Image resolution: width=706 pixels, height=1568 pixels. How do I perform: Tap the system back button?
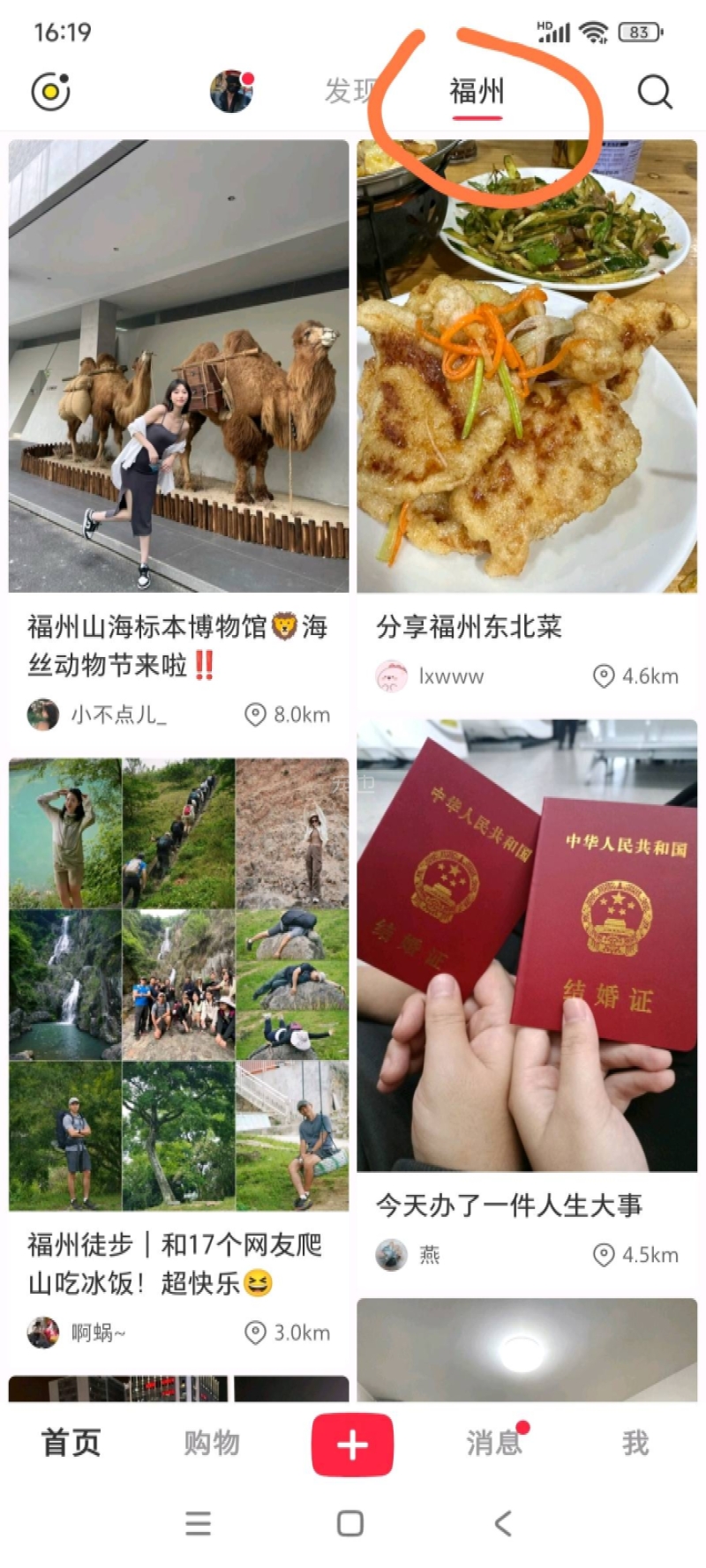503,1523
